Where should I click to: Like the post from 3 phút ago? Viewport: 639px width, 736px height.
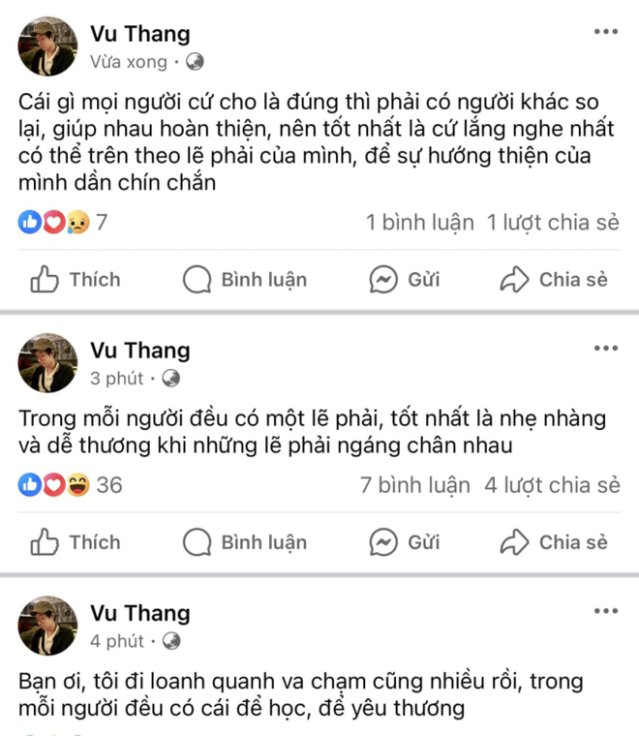75,542
